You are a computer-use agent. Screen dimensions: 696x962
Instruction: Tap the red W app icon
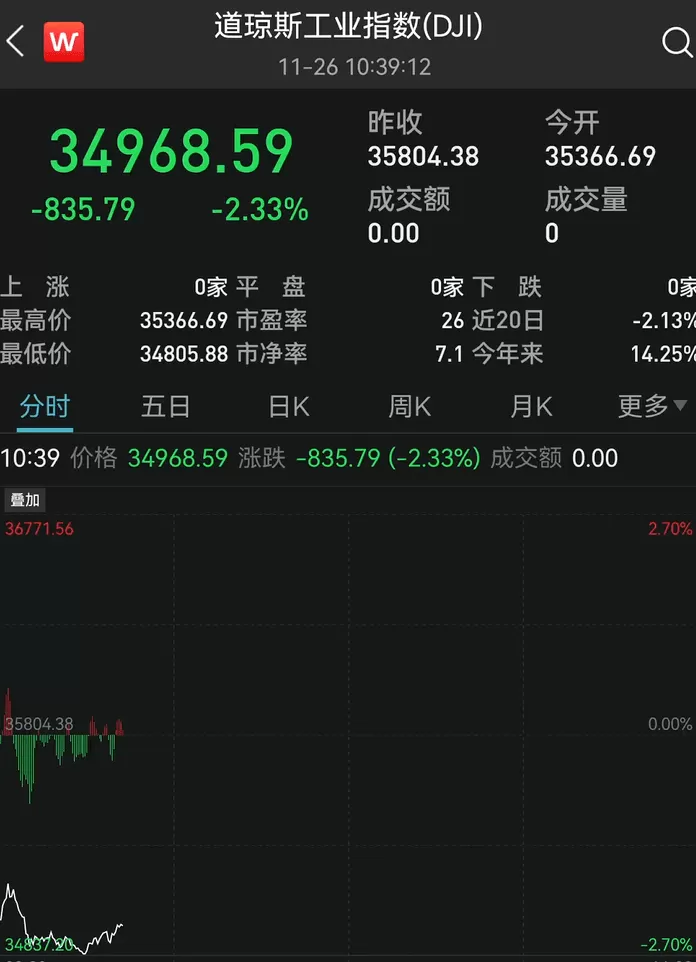[x=64, y=42]
